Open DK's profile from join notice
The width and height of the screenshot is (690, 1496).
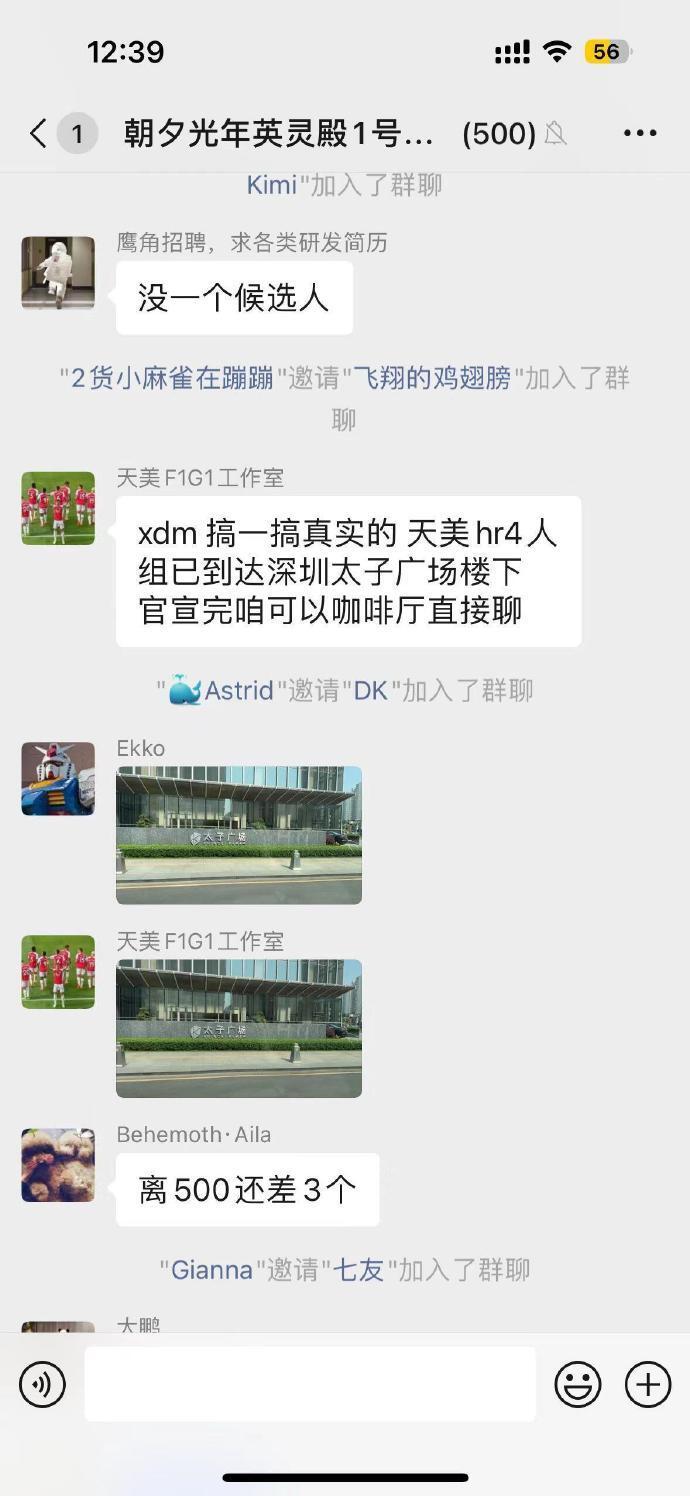(x=370, y=690)
